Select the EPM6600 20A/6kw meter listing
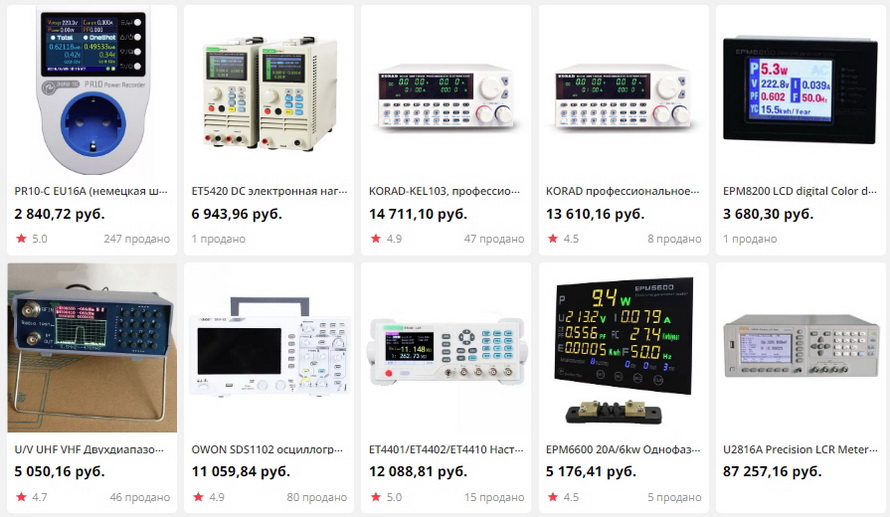The width and height of the screenshot is (890, 517). [x=623, y=350]
